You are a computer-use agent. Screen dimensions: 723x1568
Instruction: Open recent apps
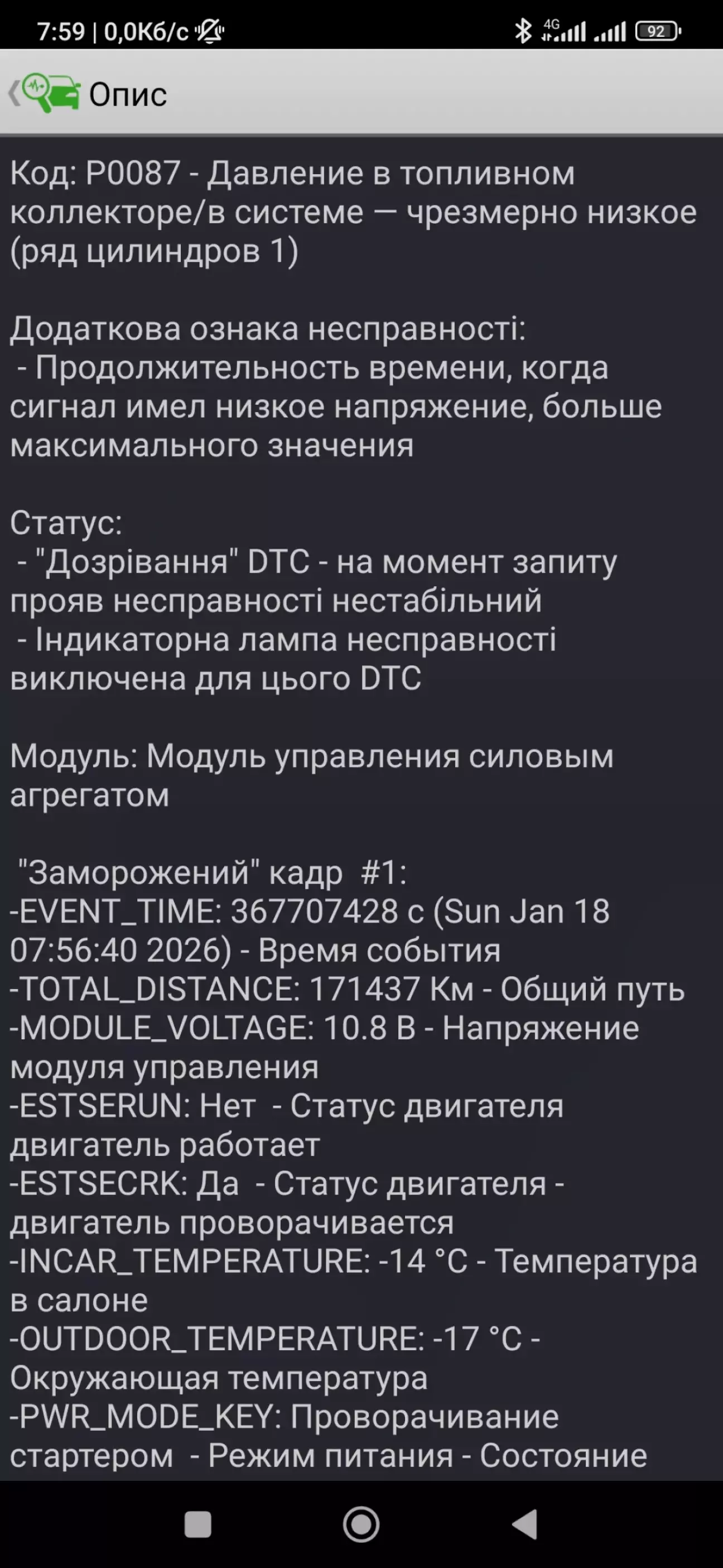point(198,1525)
